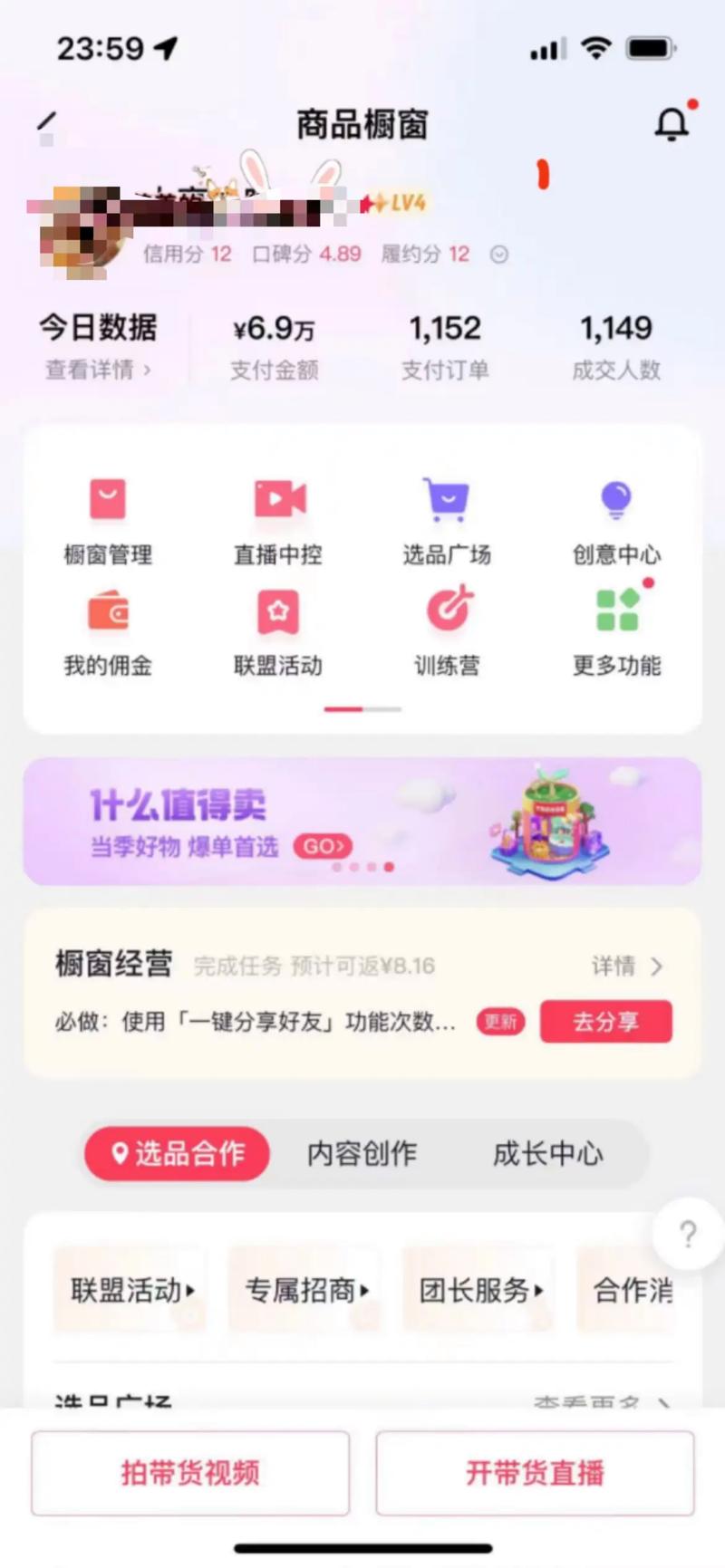Open the notifications bell
725x1568 pixels.
(x=672, y=124)
